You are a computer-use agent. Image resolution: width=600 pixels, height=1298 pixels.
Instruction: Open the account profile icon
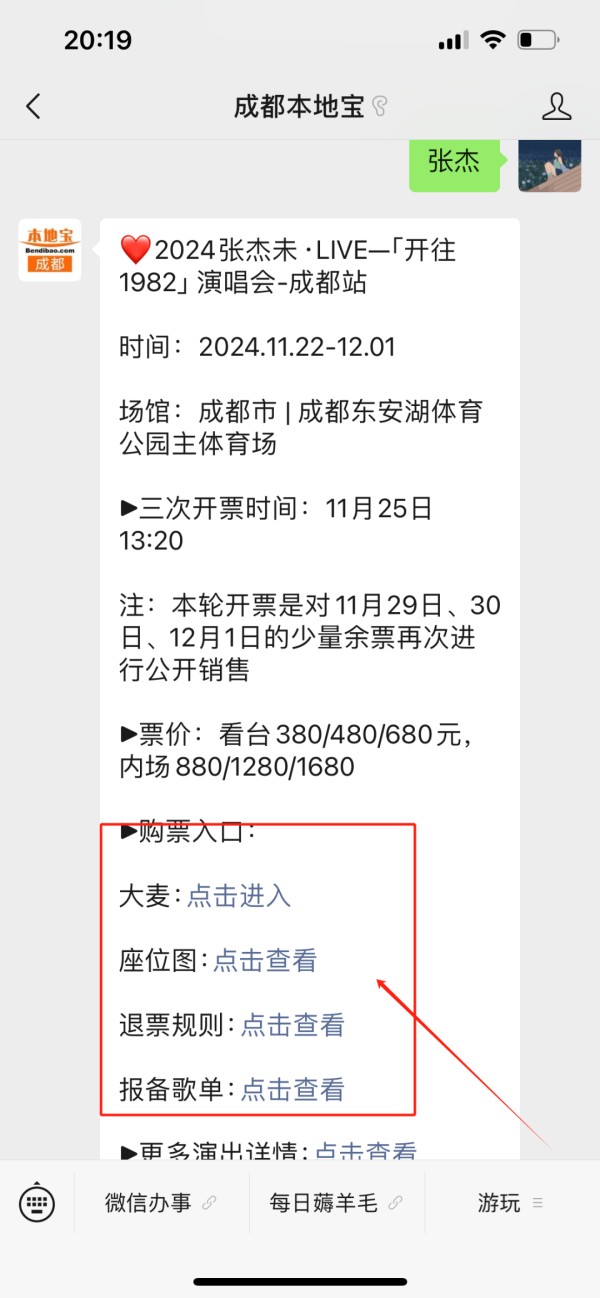click(556, 106)
